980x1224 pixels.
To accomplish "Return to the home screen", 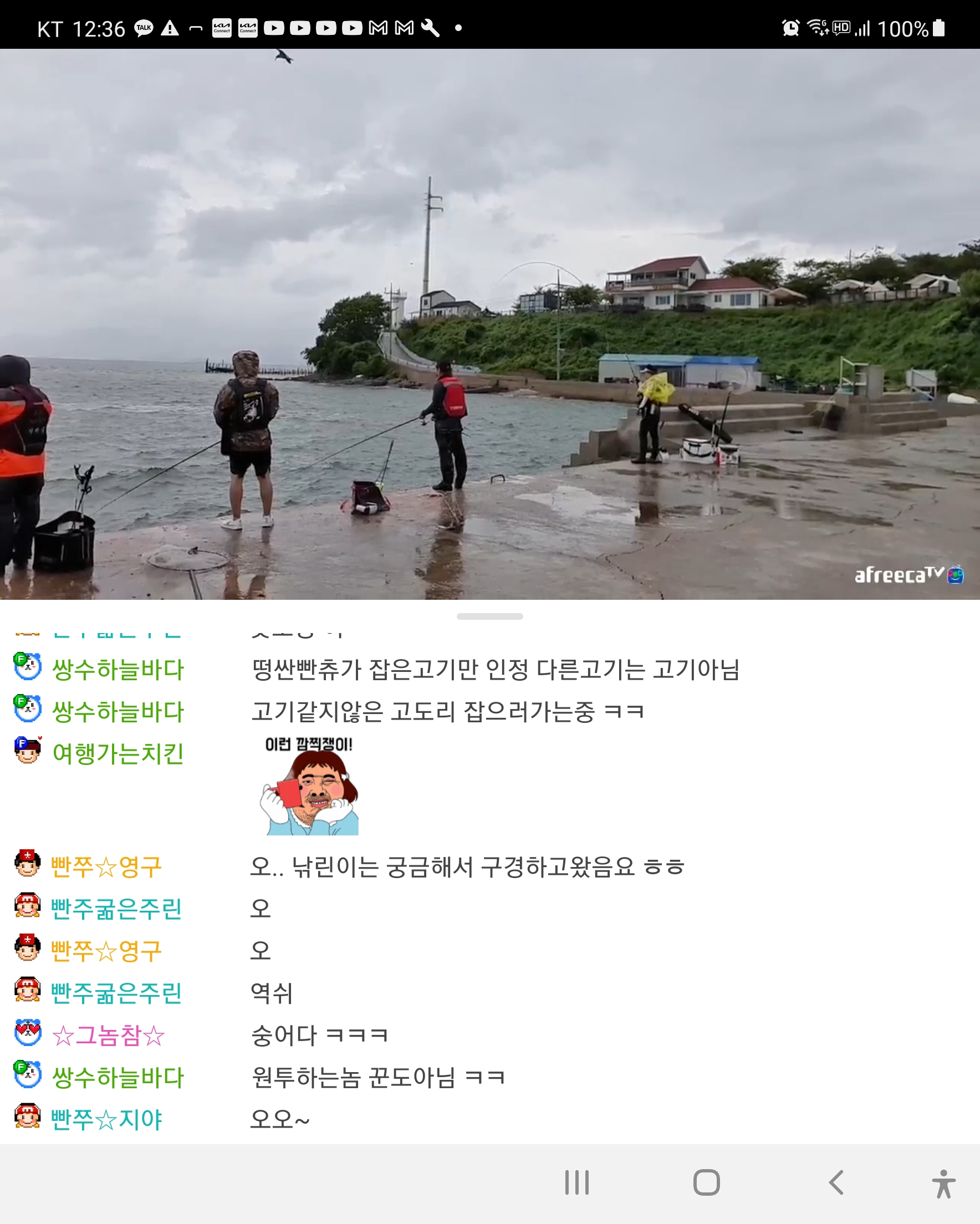I will pyautogui.click(x=706, y=1182).
